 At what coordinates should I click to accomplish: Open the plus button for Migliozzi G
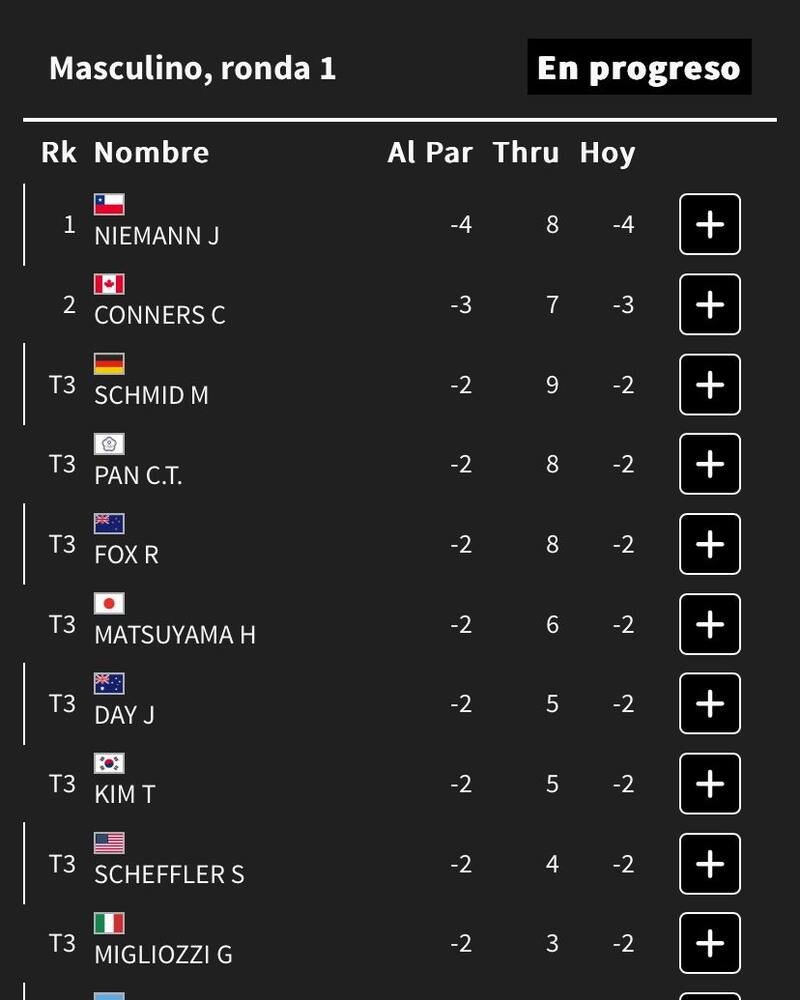[710, 943]
